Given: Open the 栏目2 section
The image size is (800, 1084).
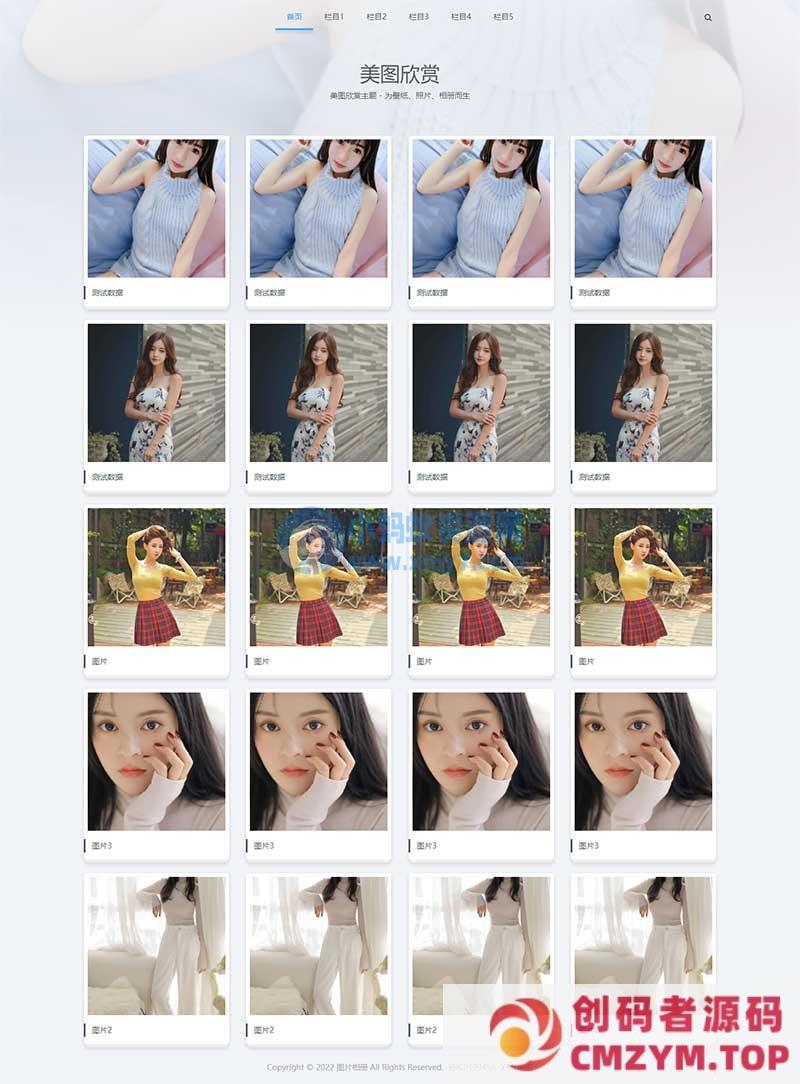Looking at the screenshot, I should (x=376, y=17).
